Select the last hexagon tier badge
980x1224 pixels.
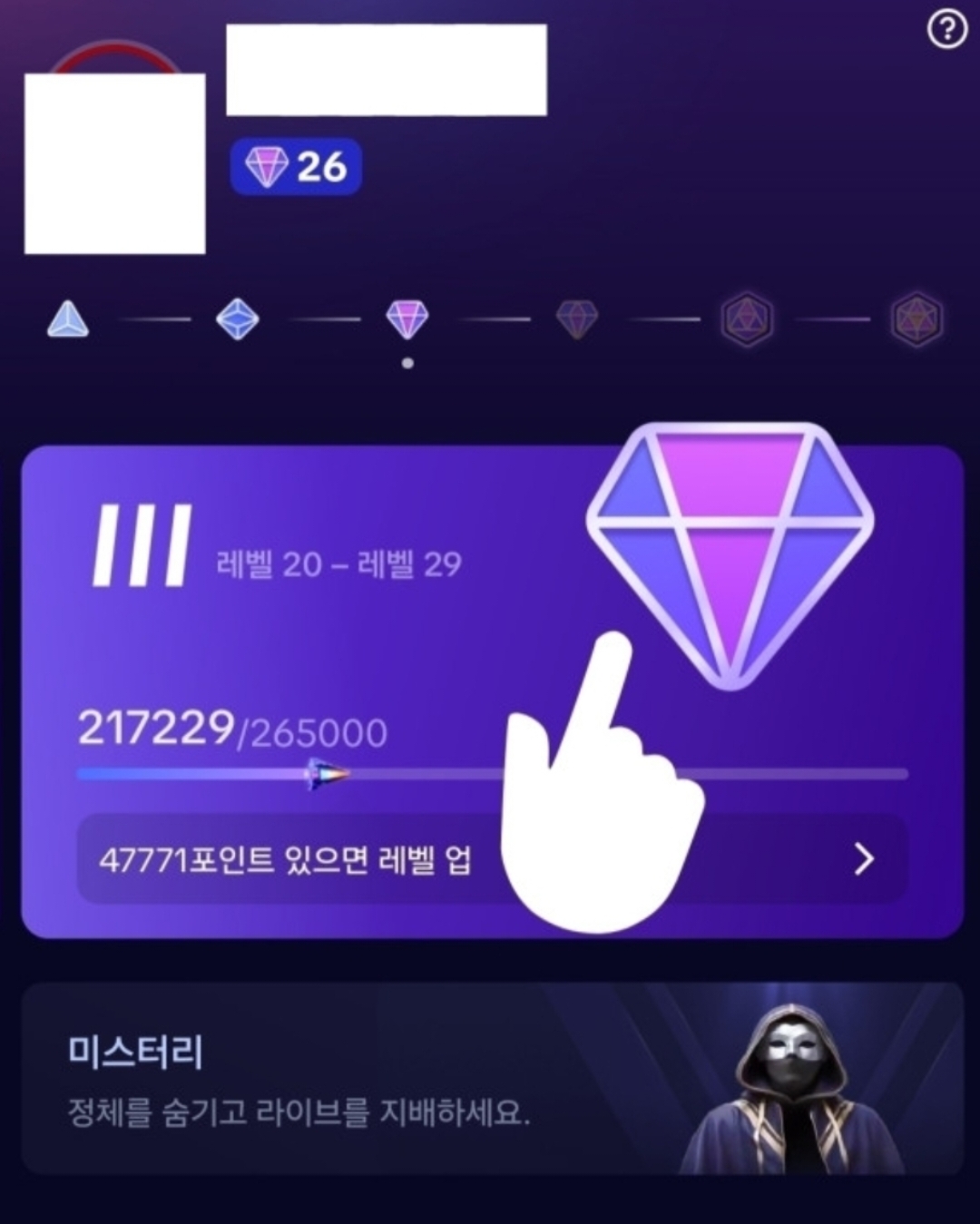pos(917,319)
